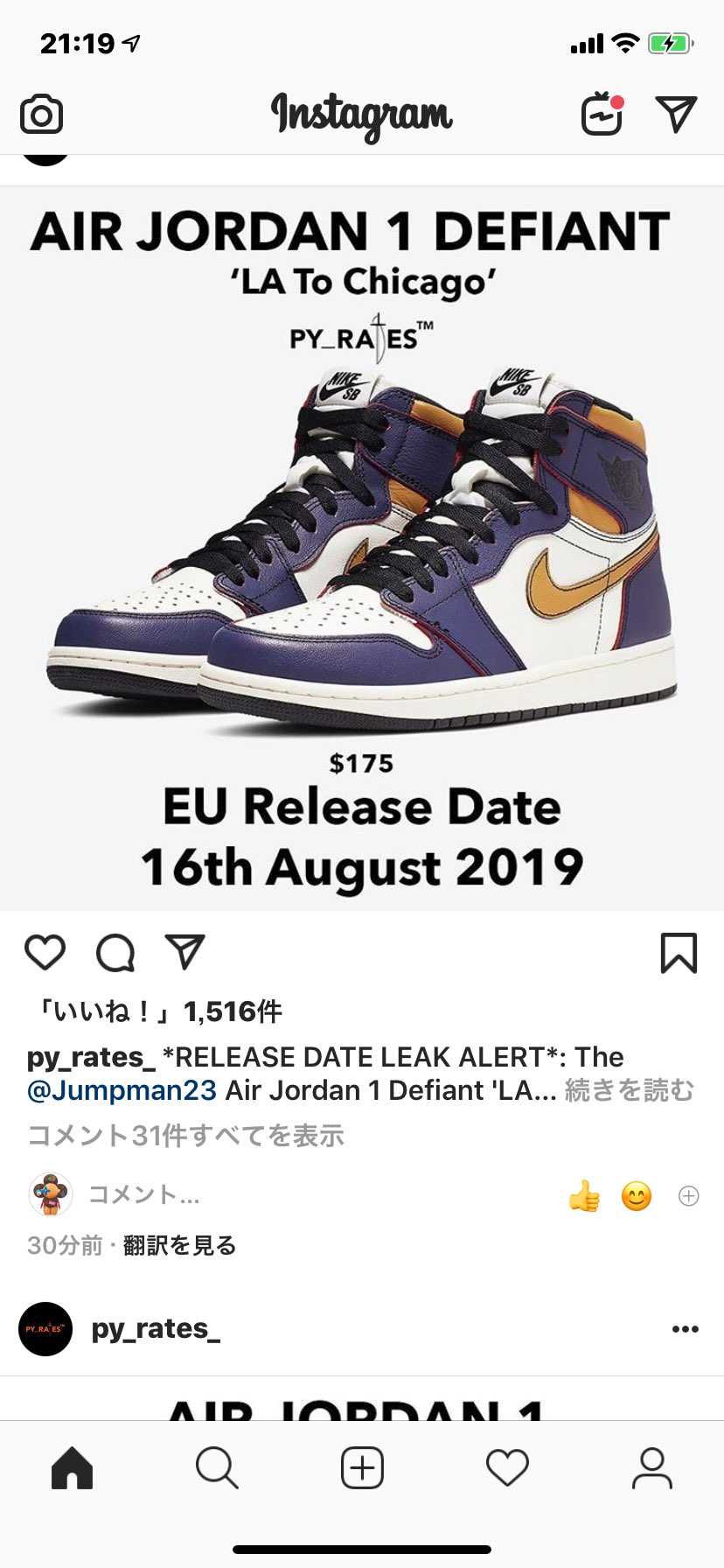Switch to the Search tab
Viewport: 724px width, 1568px height.
pos(217,1467)
